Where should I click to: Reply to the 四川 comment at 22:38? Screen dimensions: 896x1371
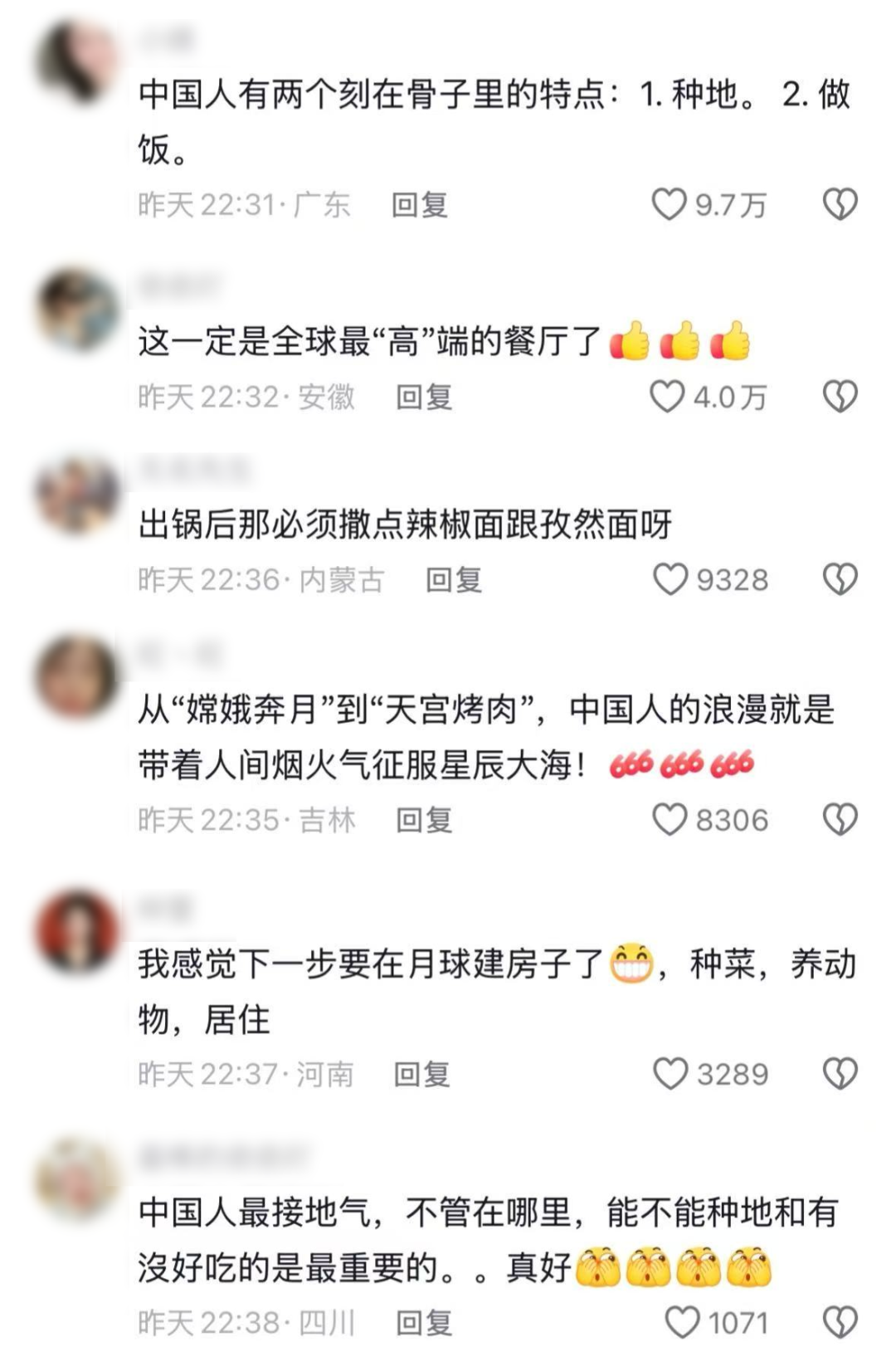pyautogui.click(x=424, y=1323)
